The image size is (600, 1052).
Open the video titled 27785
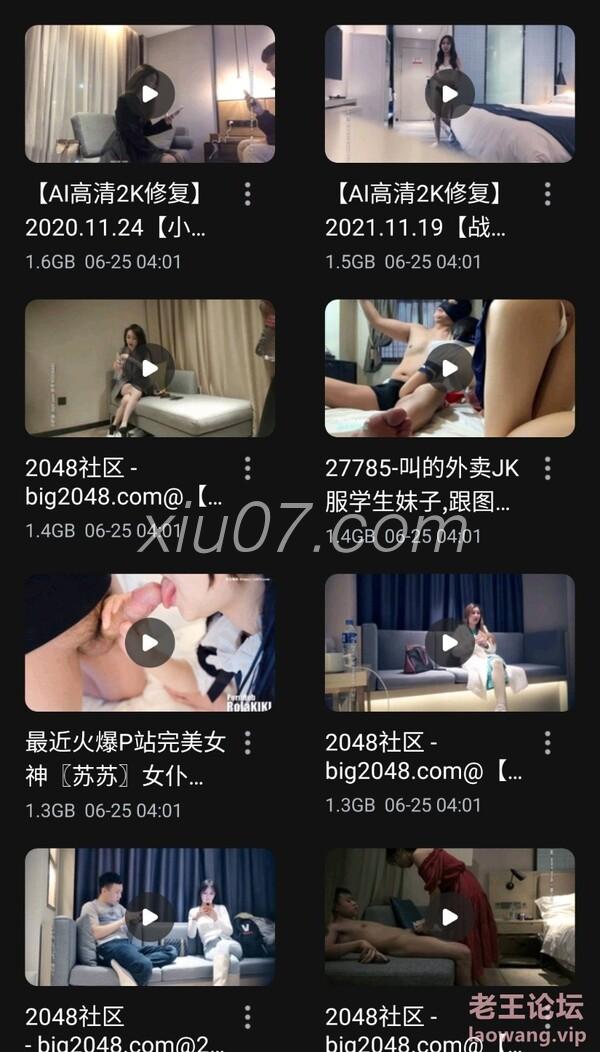450,368
